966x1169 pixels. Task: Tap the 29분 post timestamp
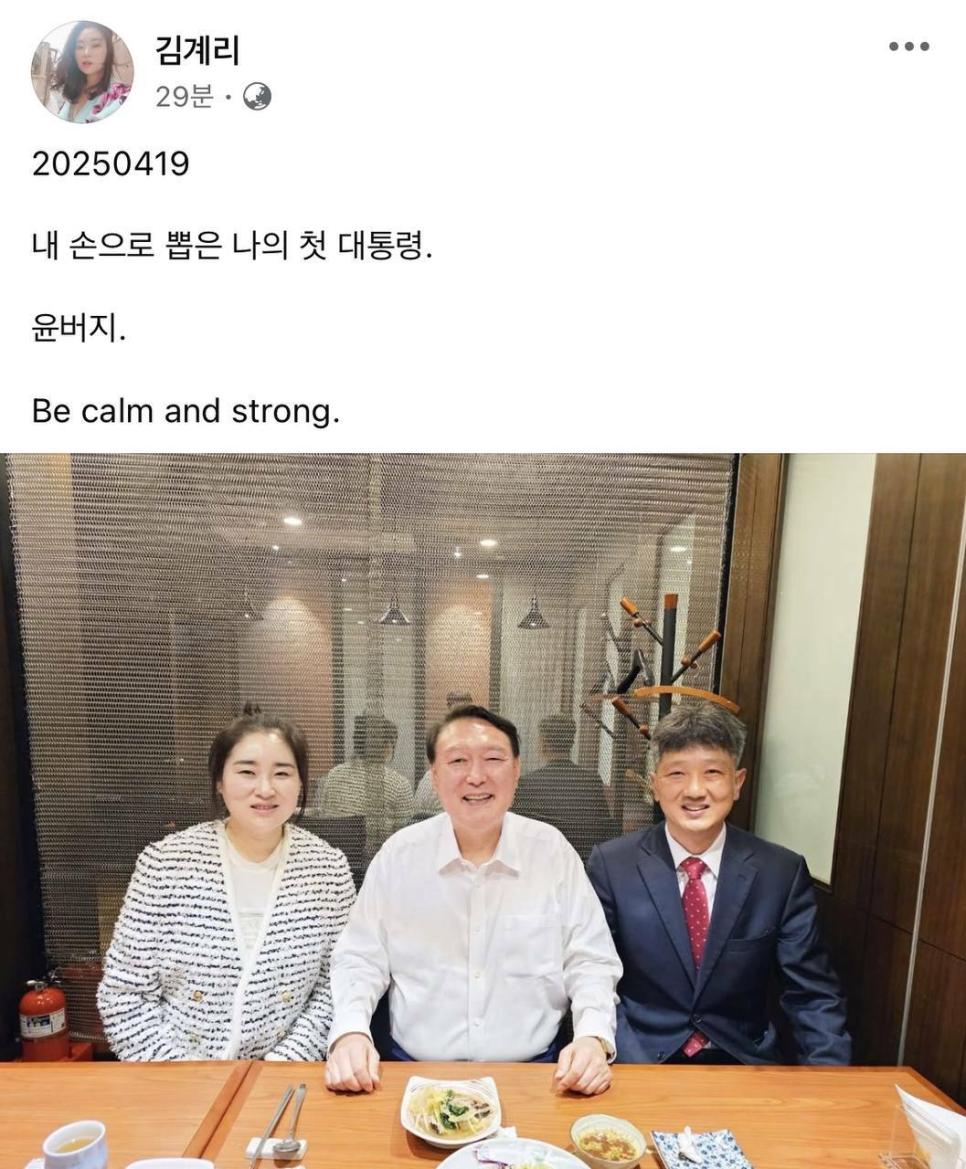(x=183, y=97)
